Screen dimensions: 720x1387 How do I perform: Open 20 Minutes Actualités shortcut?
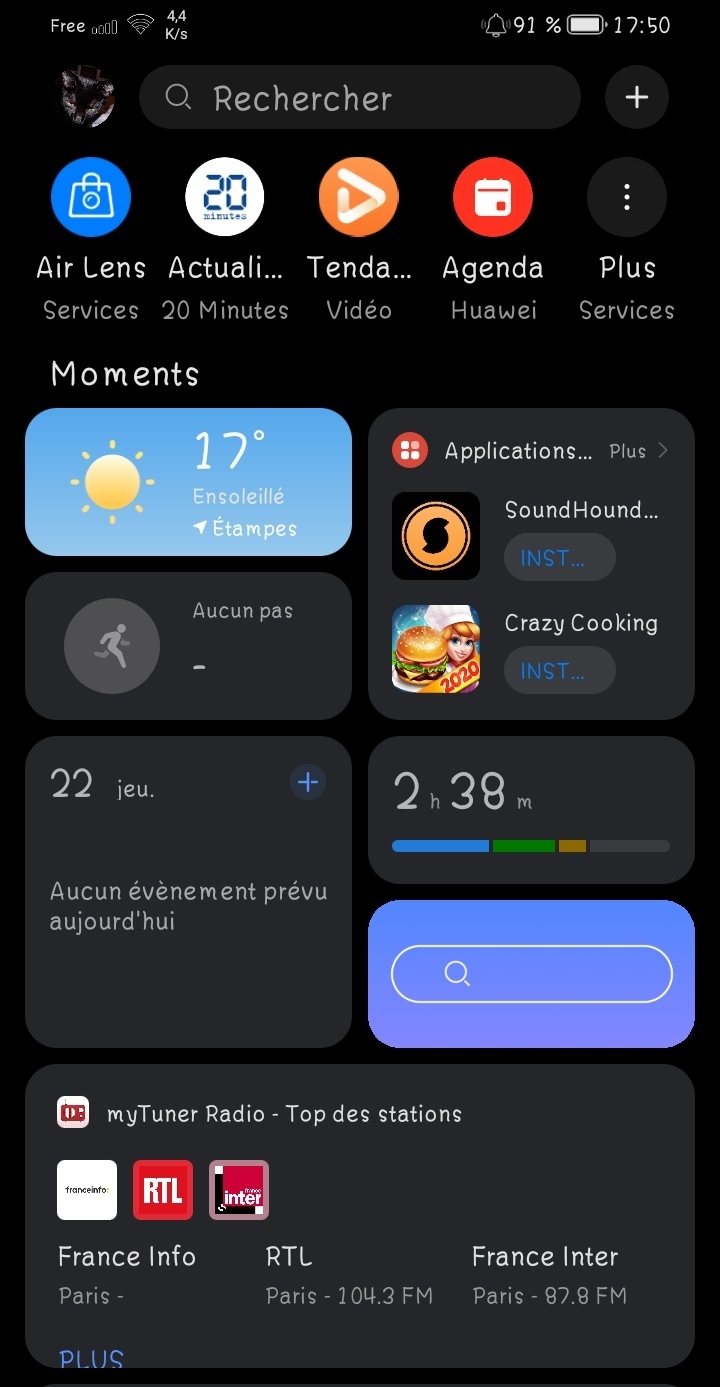point(225,197)
